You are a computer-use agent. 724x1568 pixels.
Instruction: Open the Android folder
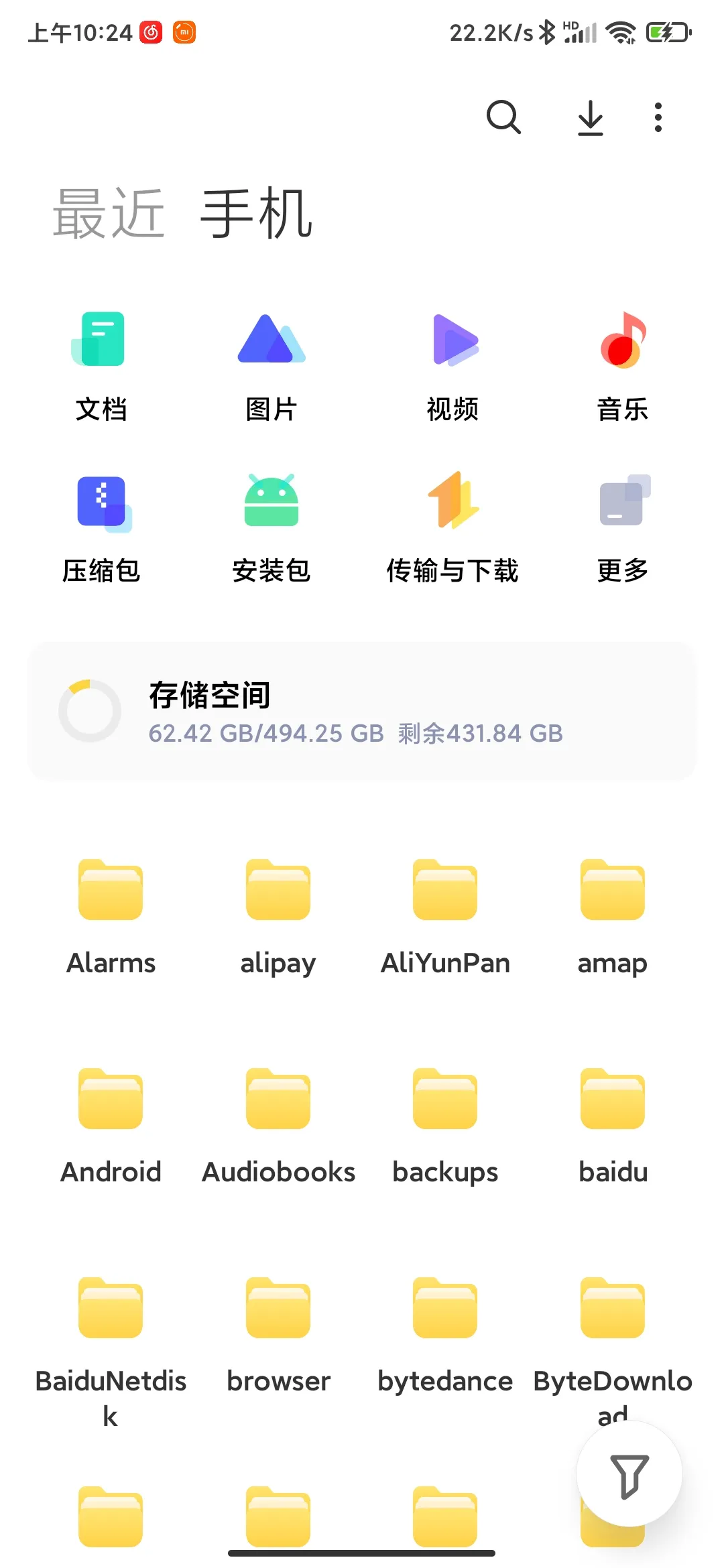click(x=111, y=1126)
